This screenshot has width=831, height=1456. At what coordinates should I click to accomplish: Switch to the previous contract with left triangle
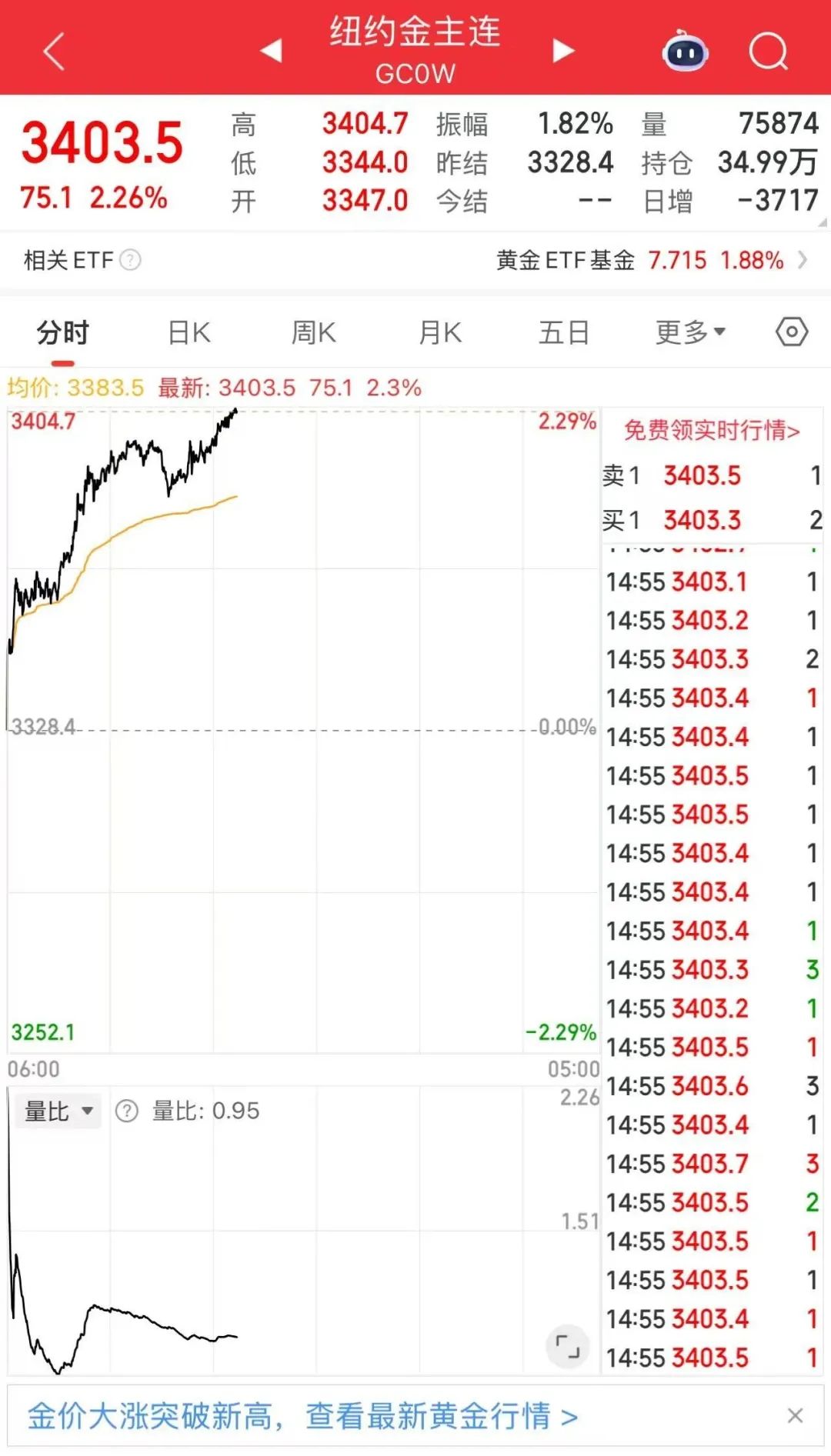click(x=271, y=51)
